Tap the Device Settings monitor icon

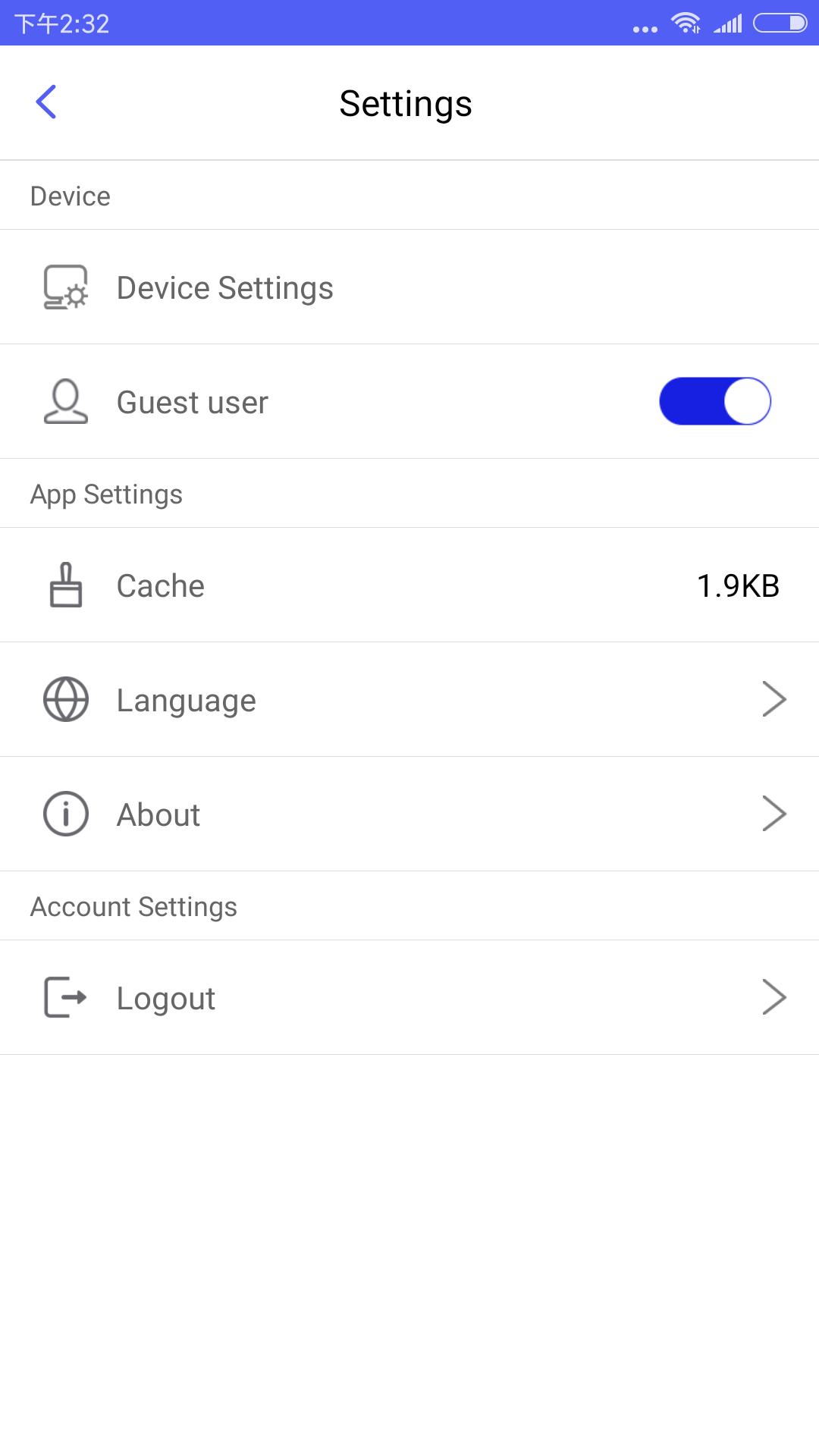65,287
